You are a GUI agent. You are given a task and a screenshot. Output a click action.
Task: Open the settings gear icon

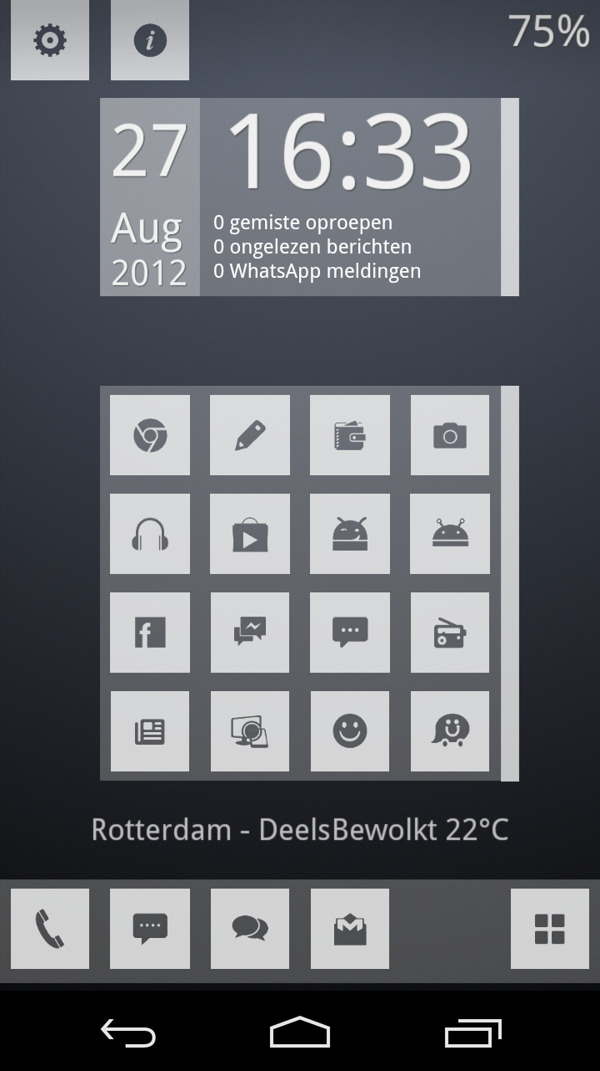coord(50,40)
